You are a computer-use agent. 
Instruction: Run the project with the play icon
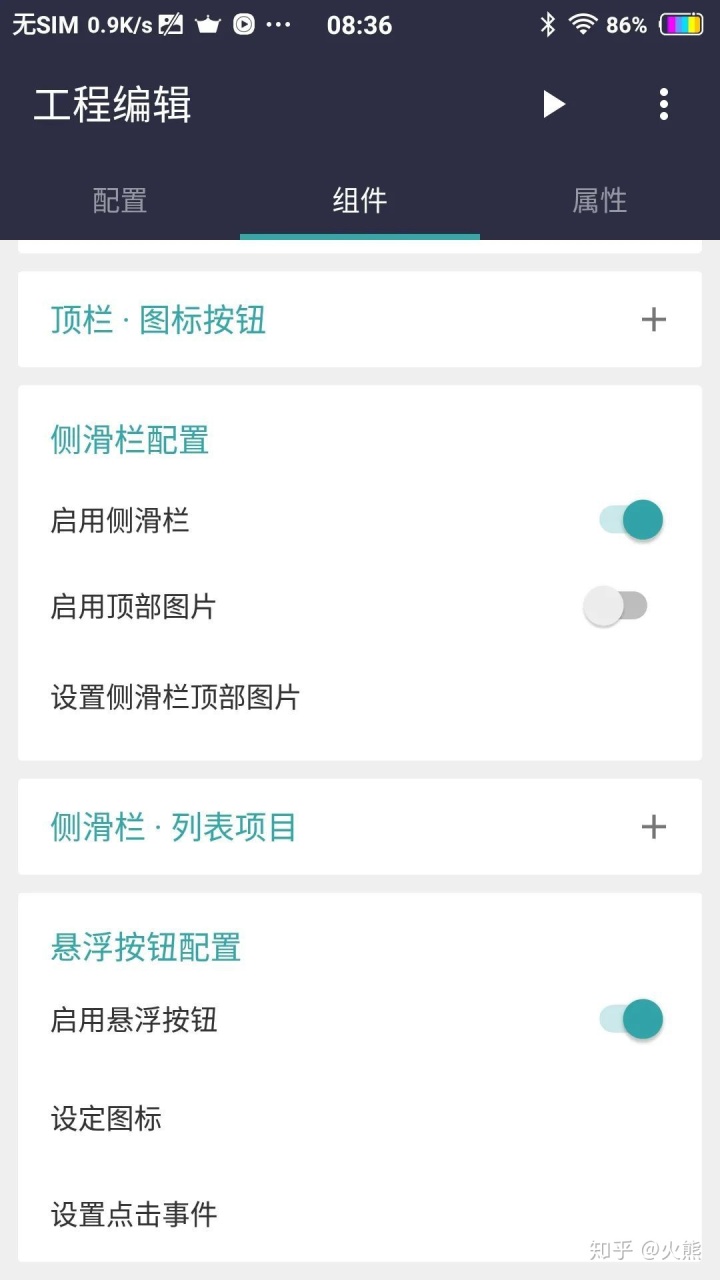(554, 104)
